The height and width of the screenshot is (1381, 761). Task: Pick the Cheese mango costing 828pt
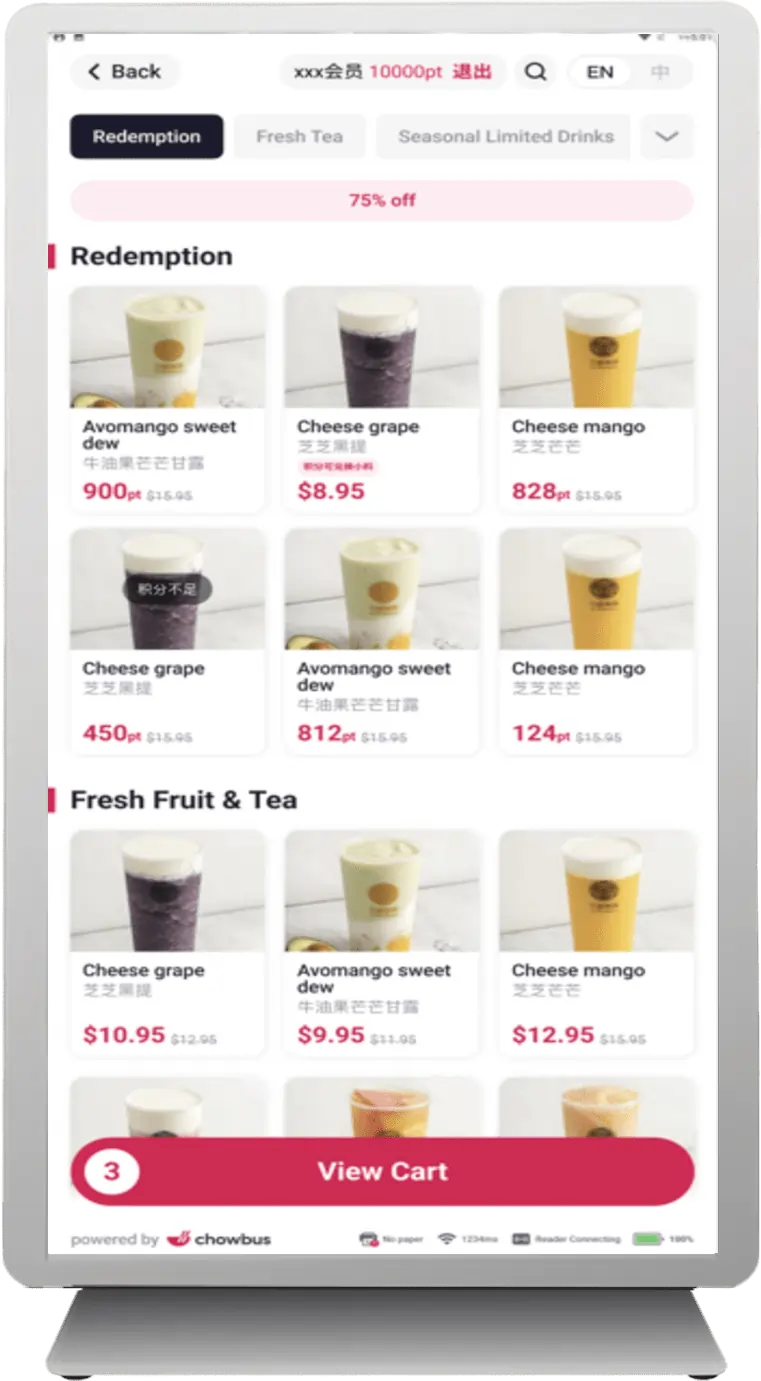597,399
